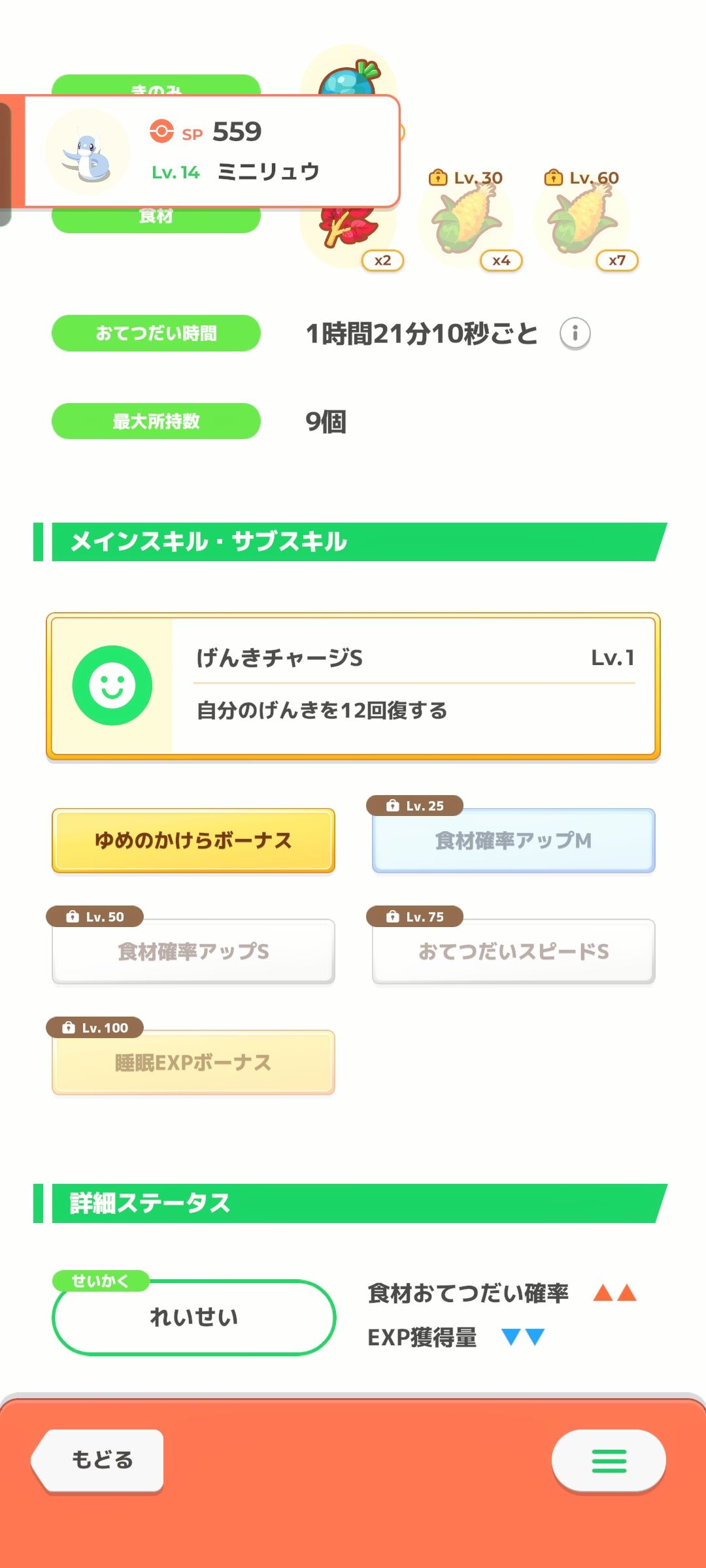The height and width of the screenshot is (1568, 706).
Task: Toggle the ゆめのかけらボーナス subskill
Action: pos(193,840)
